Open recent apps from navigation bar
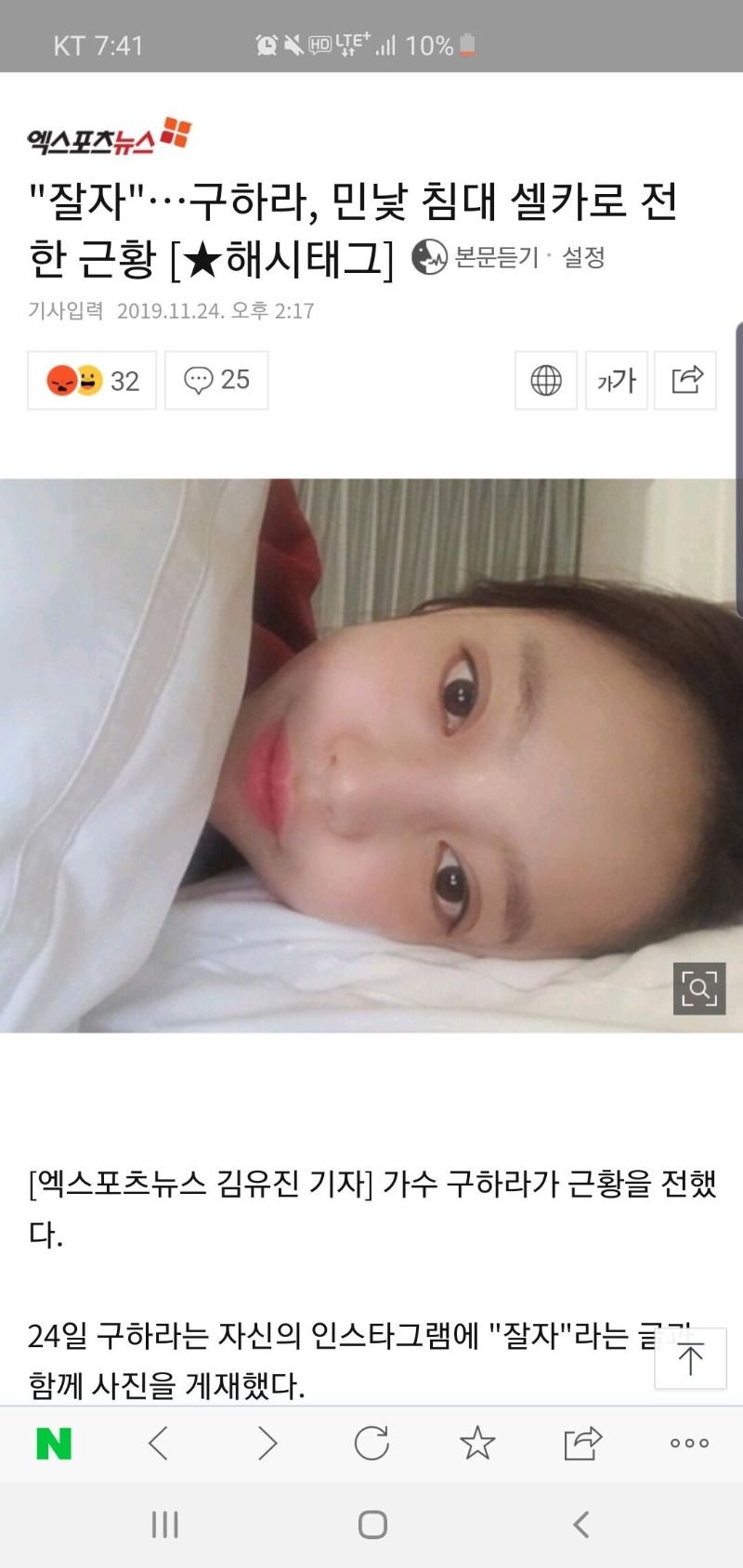 [164, 1524]
